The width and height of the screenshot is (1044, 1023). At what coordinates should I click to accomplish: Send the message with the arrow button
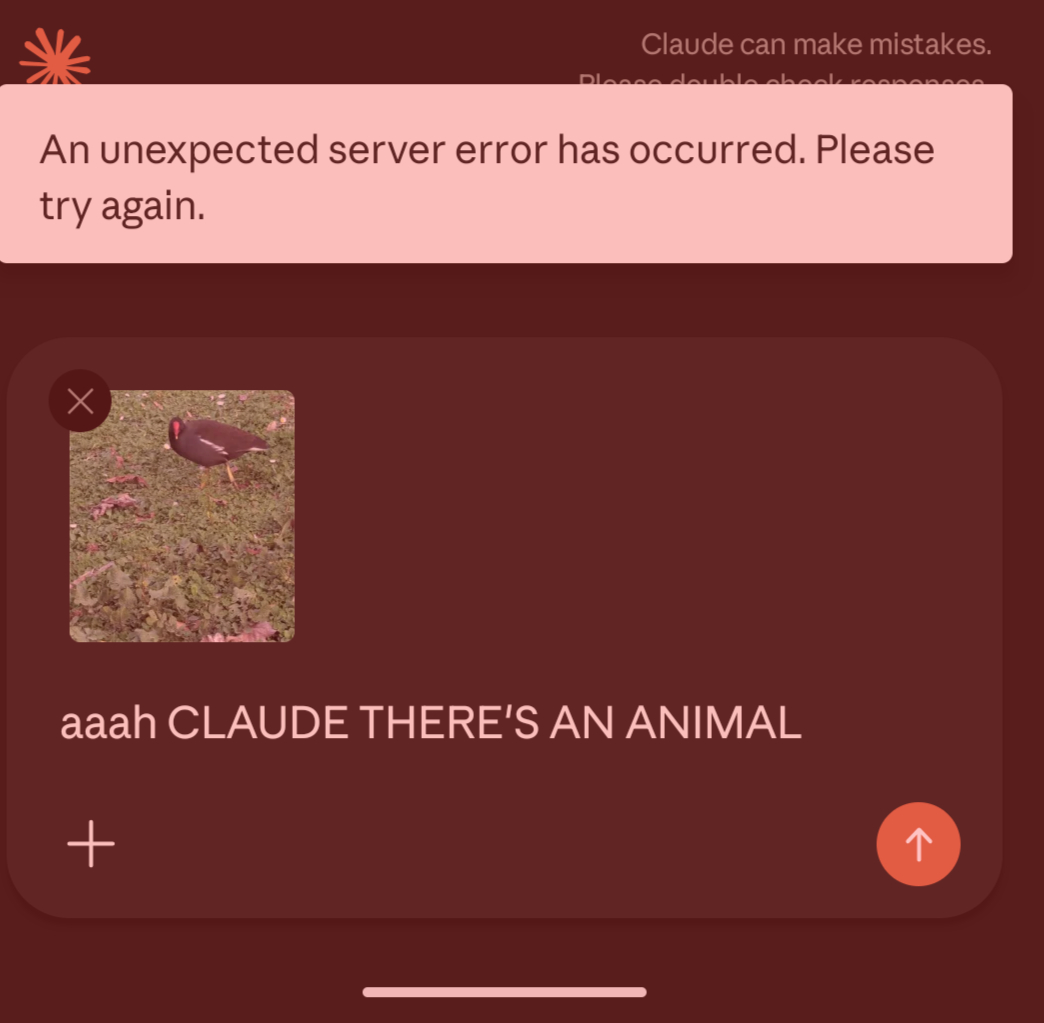918,844
